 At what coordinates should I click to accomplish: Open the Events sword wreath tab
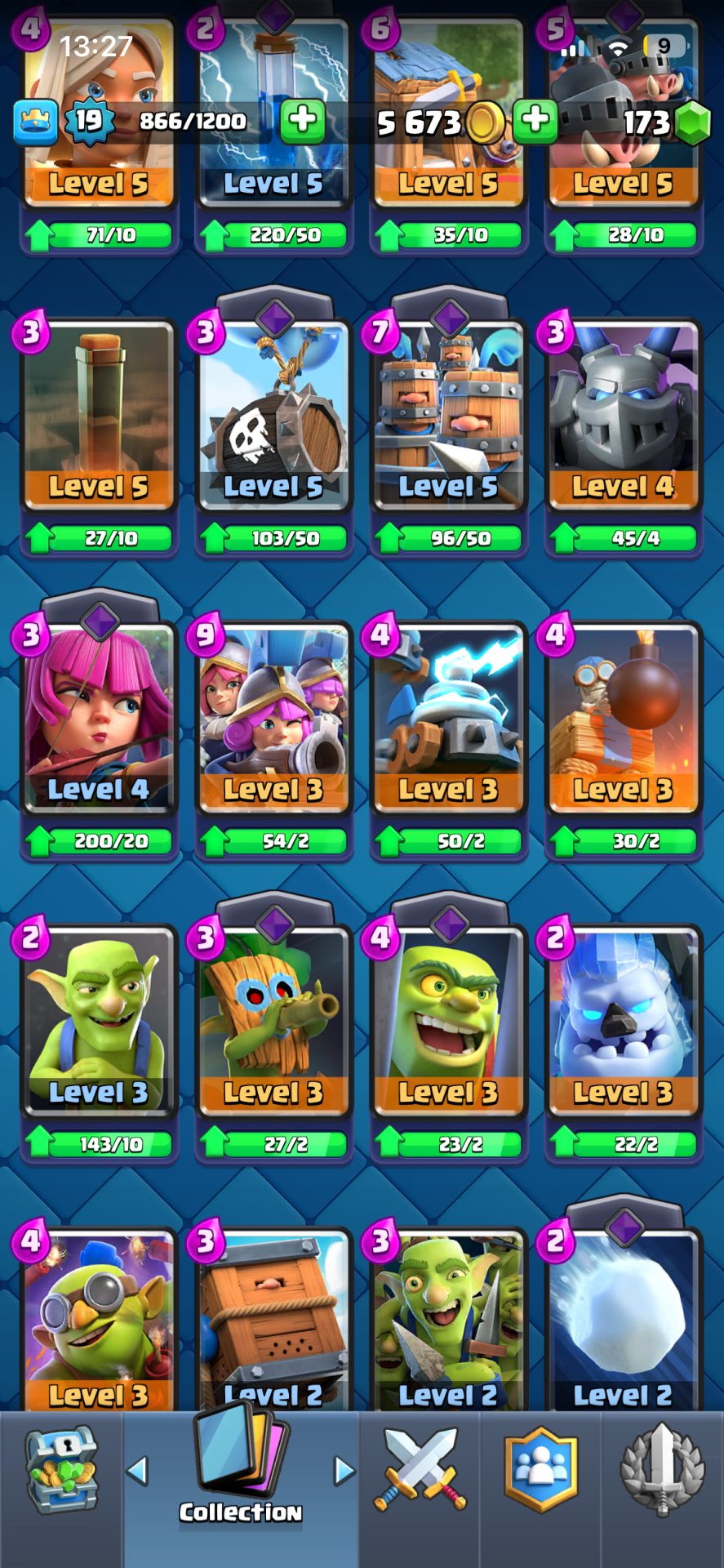[662, 1470]
